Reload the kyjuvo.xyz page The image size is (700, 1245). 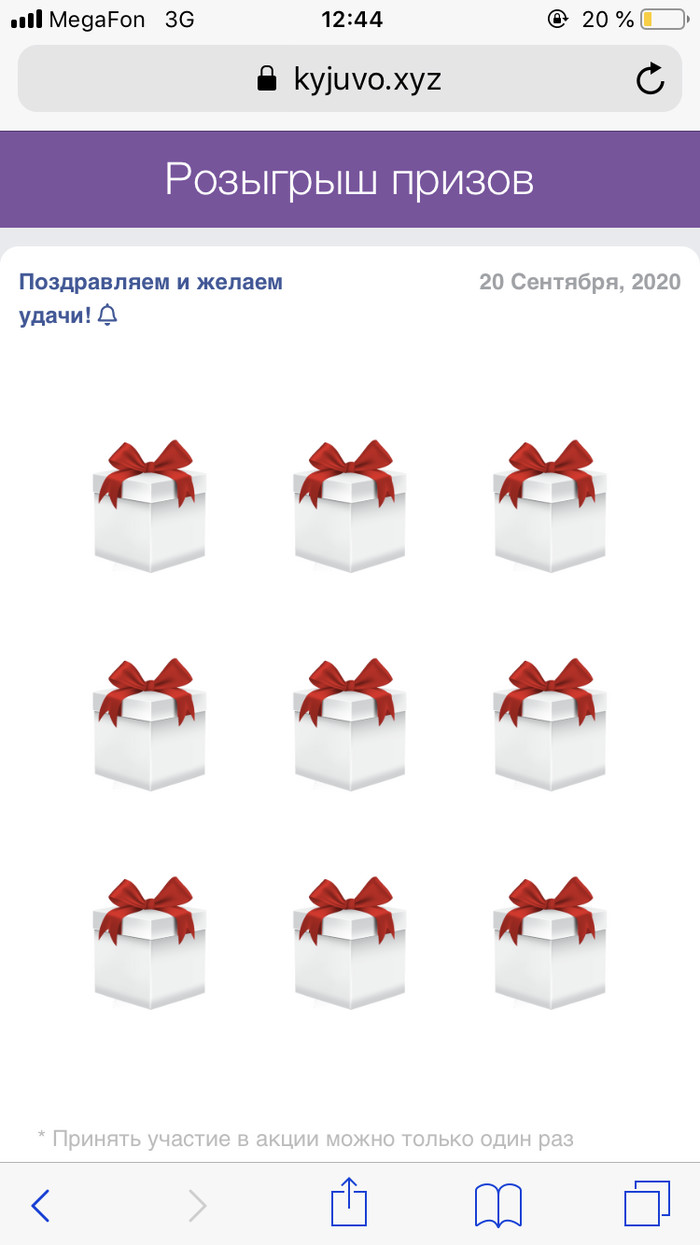tap(650, 79)
